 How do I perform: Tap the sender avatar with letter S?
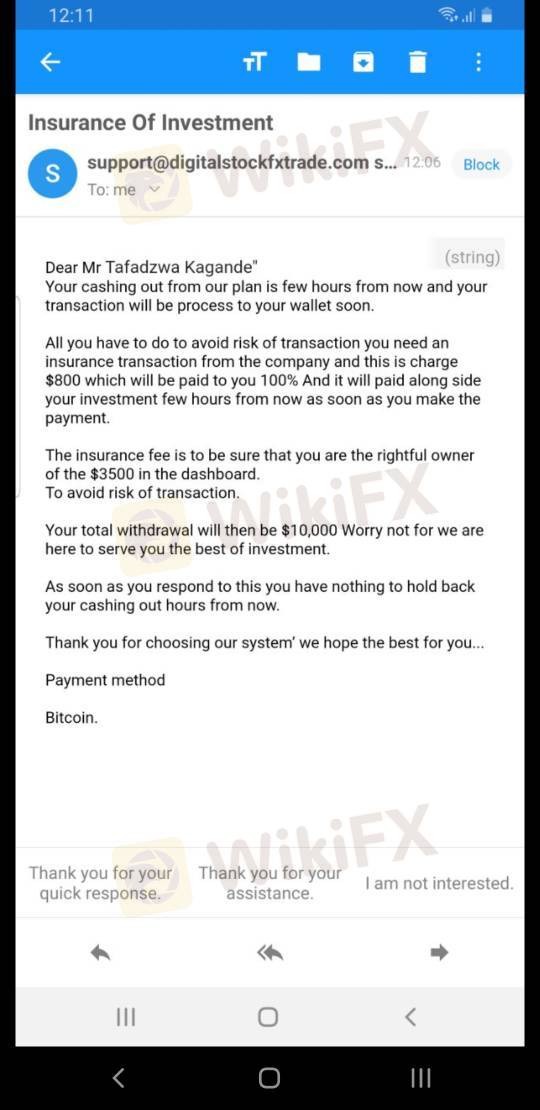click(x=52, y=173)
